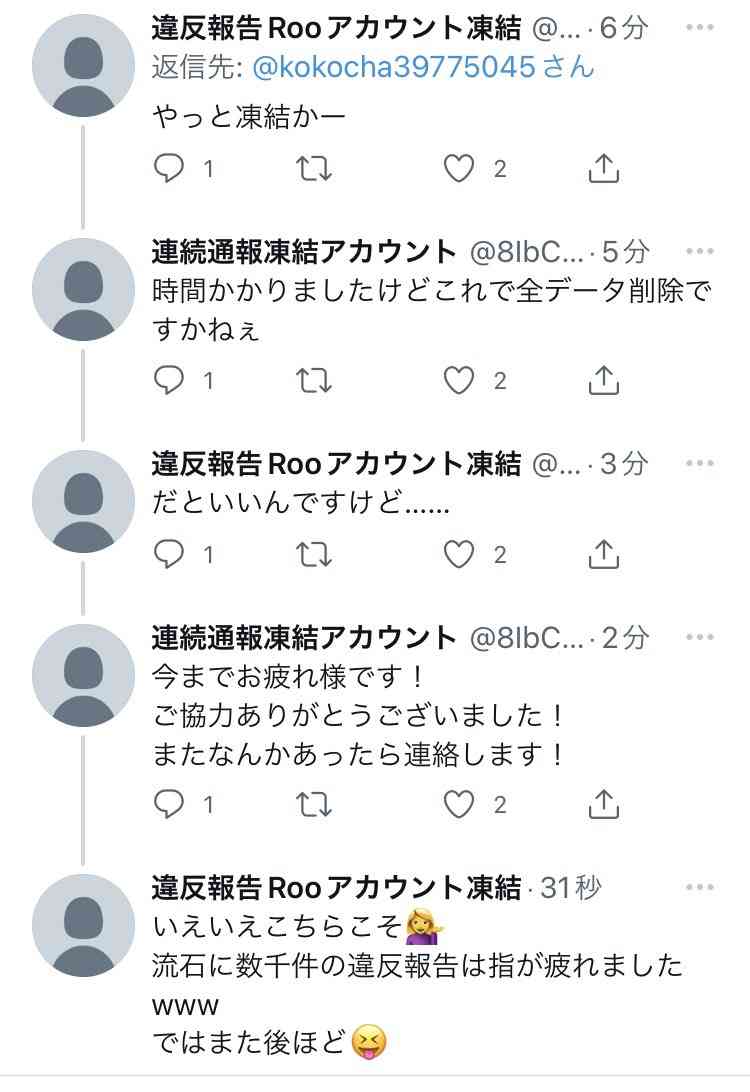
Task: Share the tweet "今までお疲れ様です！"
Action: coord(603,803)
